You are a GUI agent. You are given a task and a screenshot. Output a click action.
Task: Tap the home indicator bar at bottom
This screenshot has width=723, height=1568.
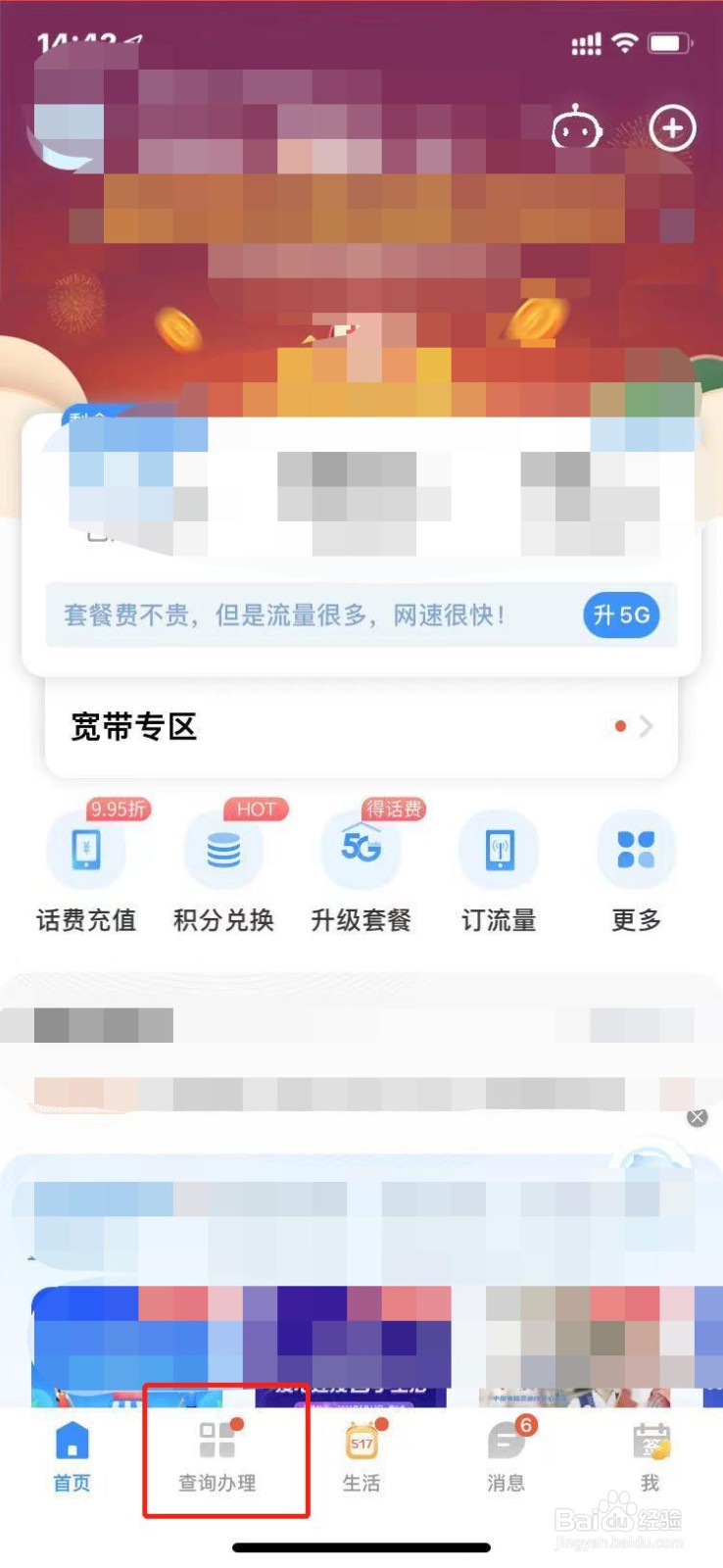[361, 1548]
